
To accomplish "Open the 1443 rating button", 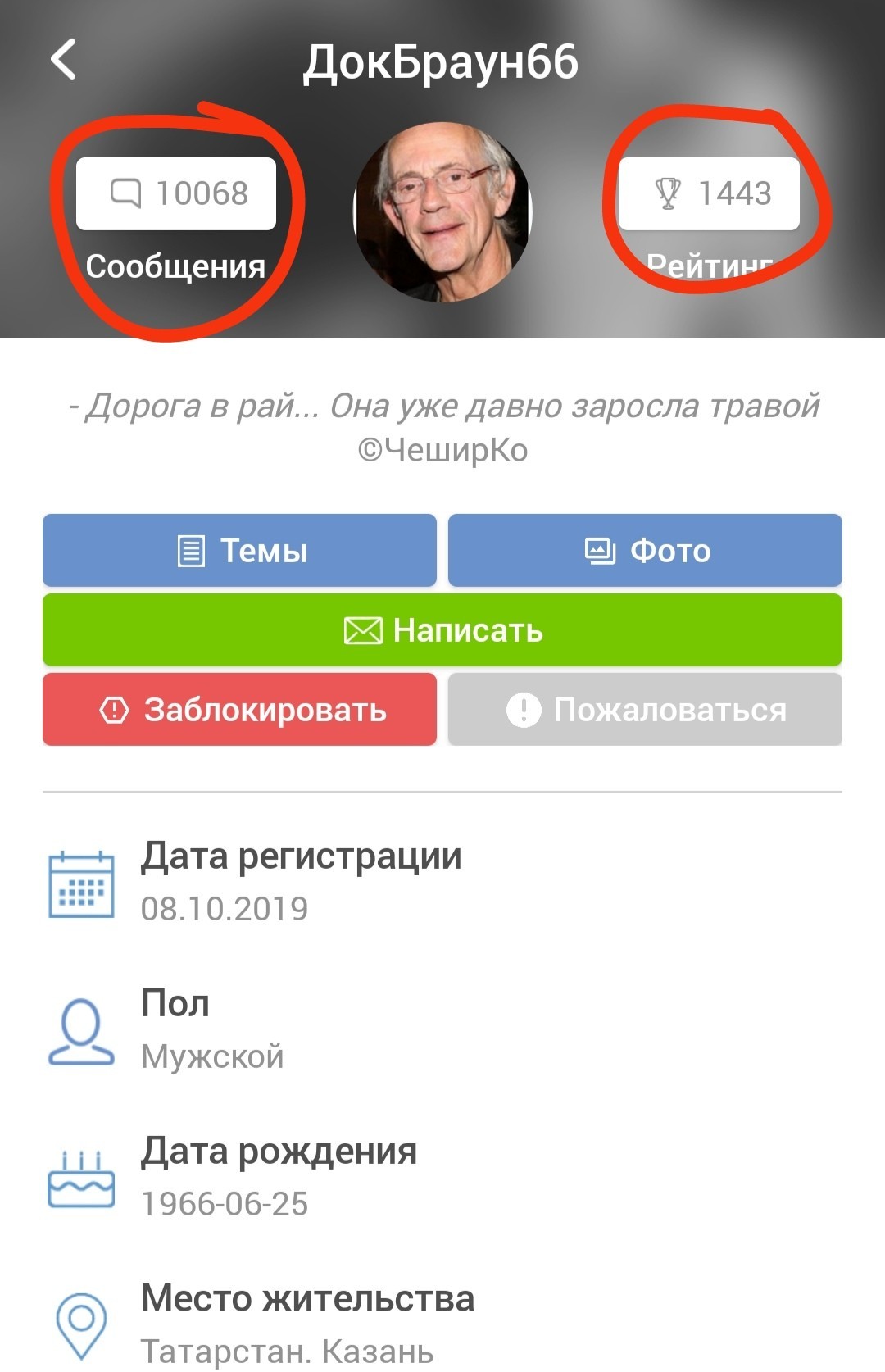I will click(x=709, y=193).
